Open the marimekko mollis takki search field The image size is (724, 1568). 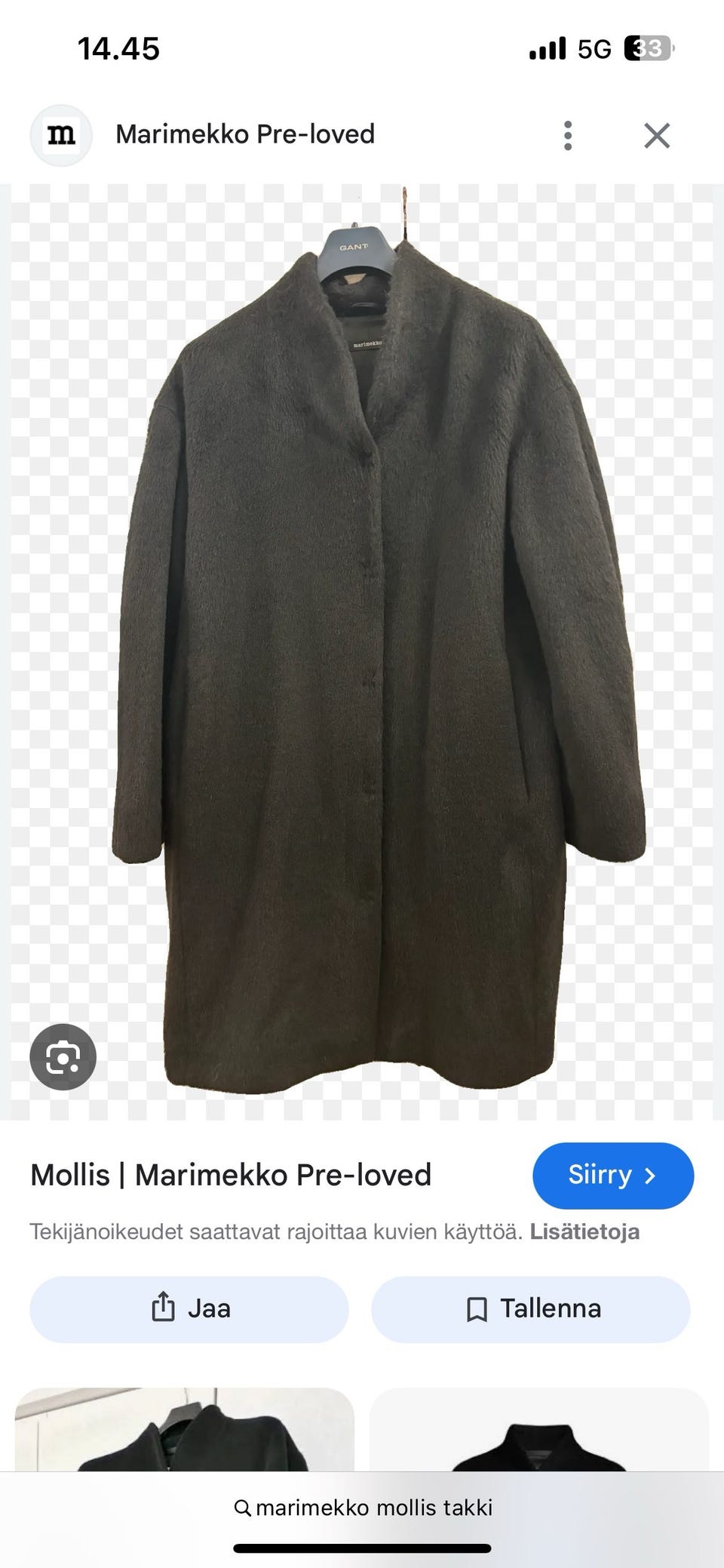click(364, 1508)
